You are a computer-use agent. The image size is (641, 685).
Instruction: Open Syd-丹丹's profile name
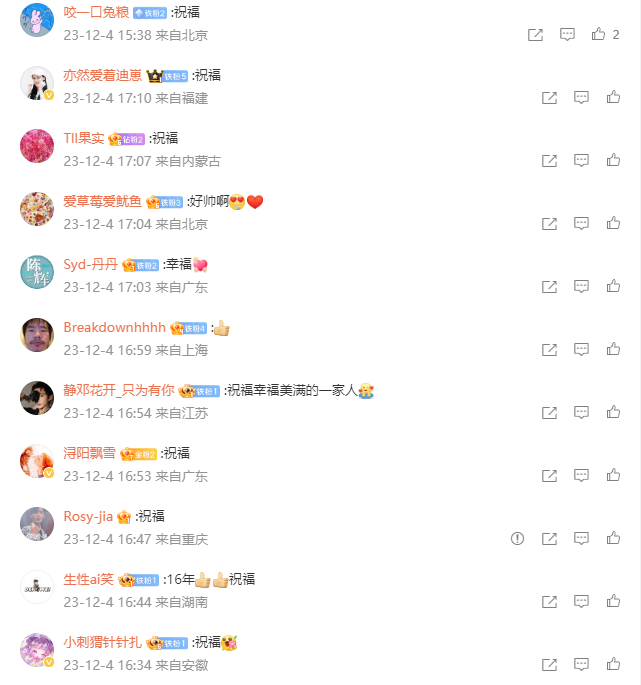point(90,264)
